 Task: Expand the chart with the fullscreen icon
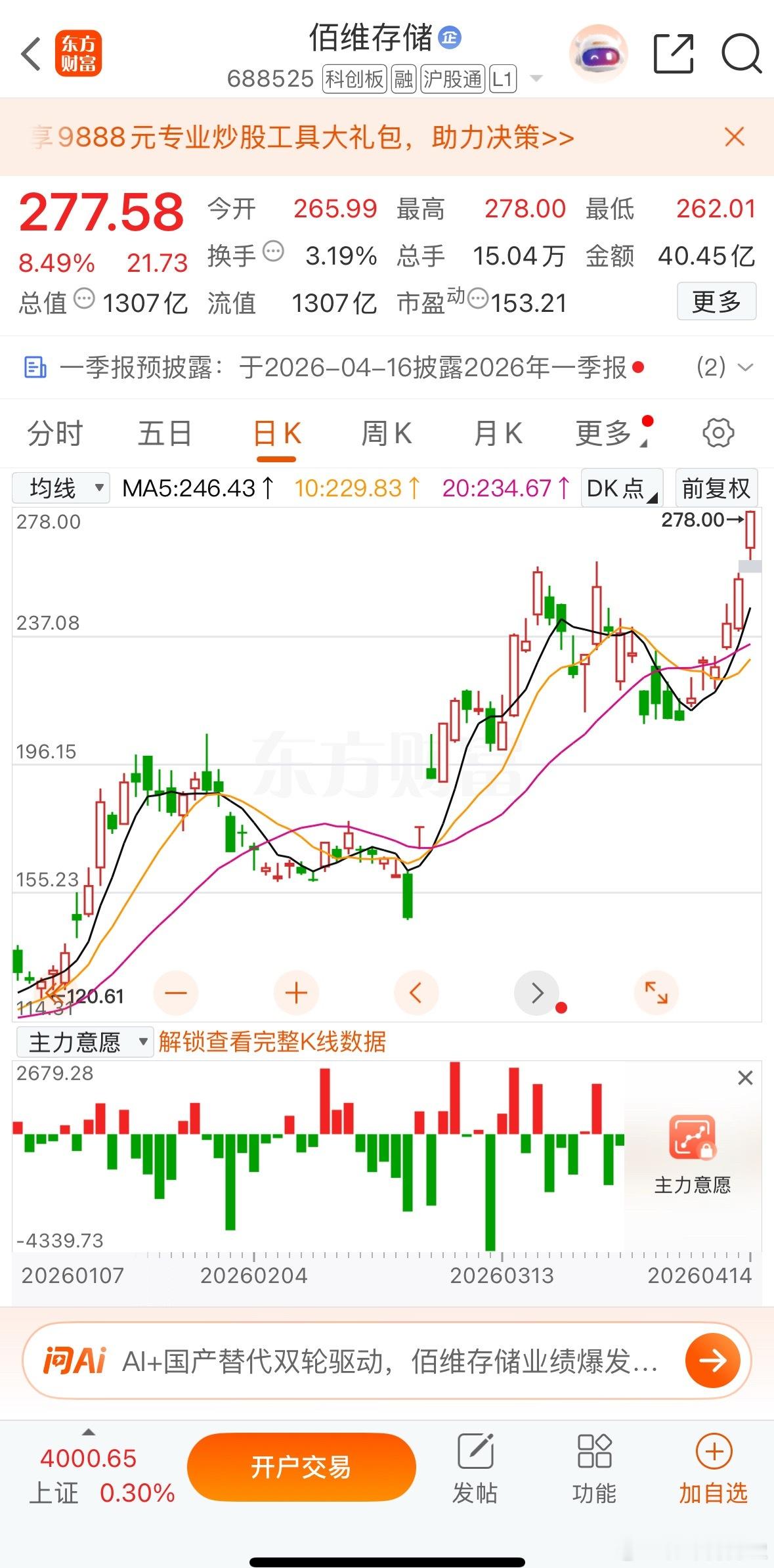click(x=656, y=993)
